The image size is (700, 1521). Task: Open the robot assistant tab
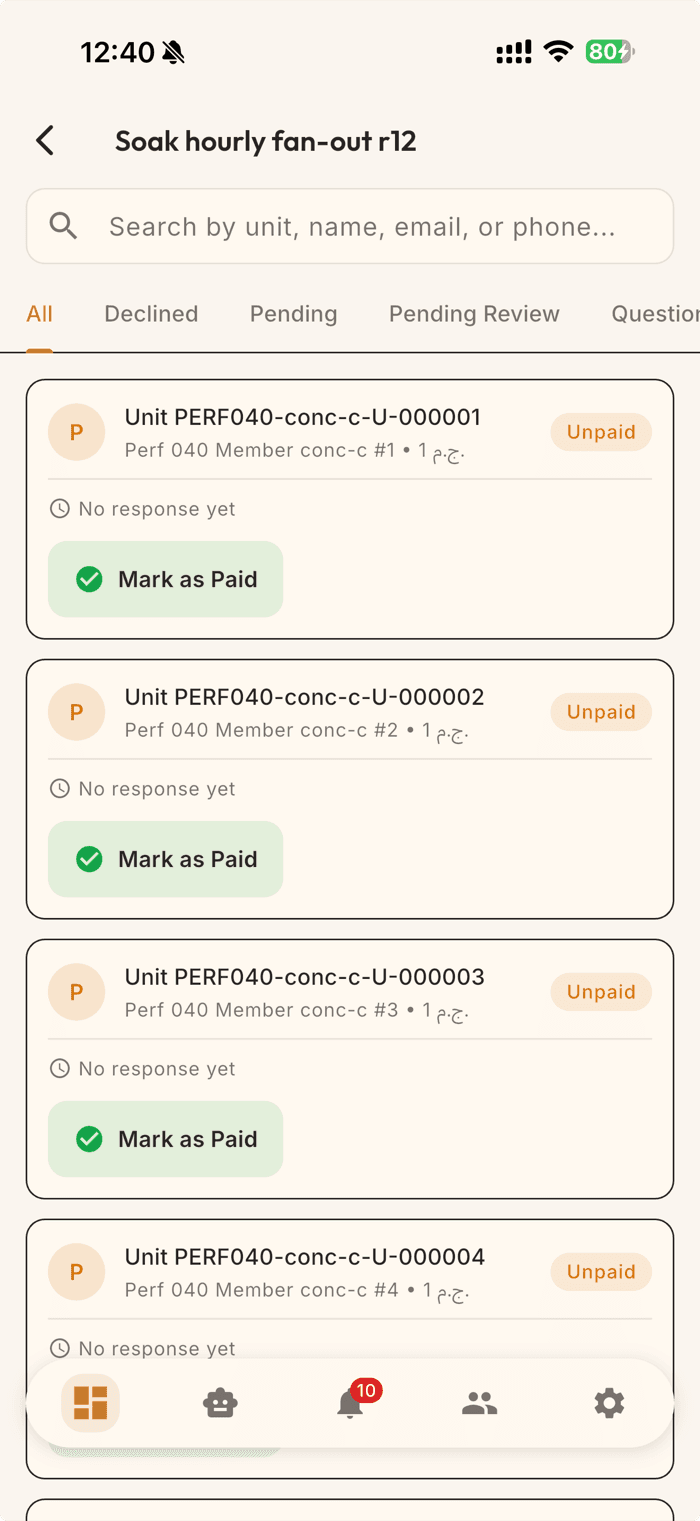(220, 1404)
